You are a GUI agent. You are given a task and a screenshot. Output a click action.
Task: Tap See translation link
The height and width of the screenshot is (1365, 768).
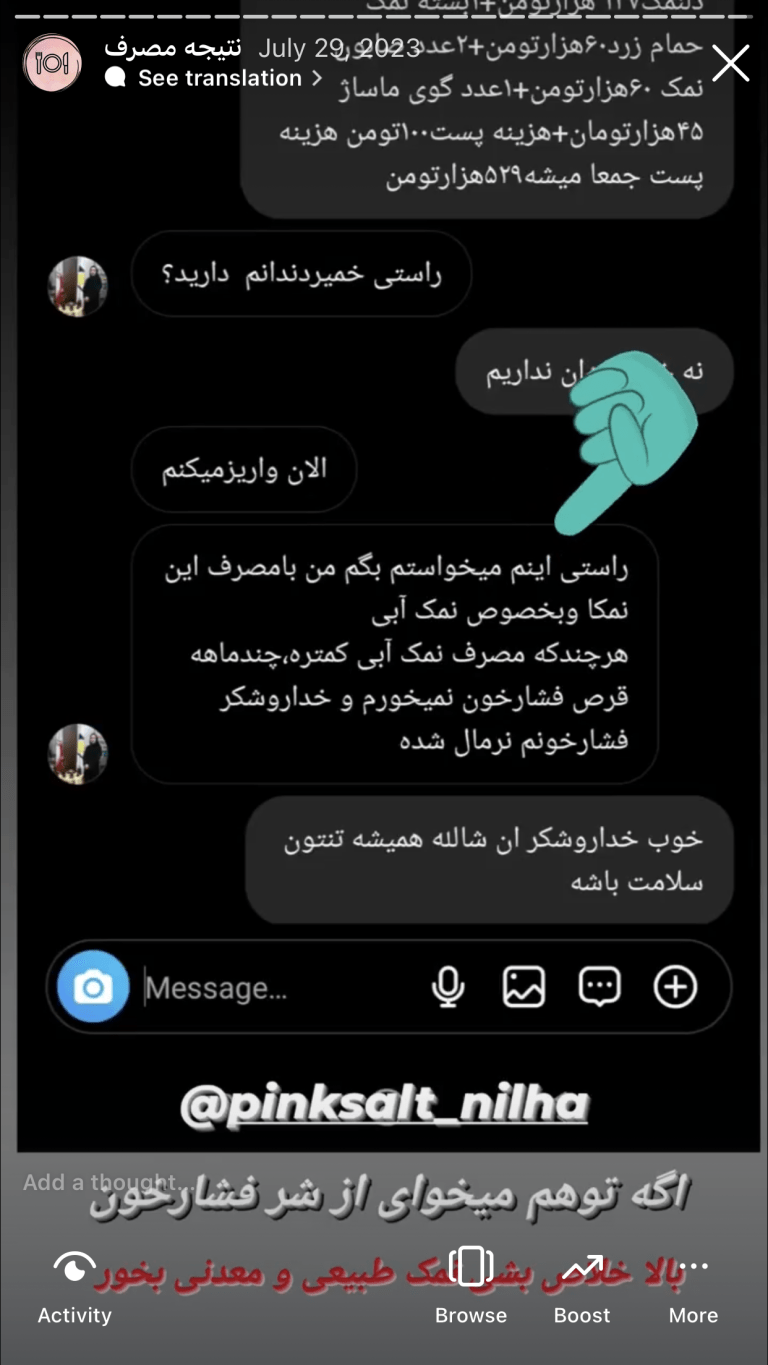click(219, 78)
